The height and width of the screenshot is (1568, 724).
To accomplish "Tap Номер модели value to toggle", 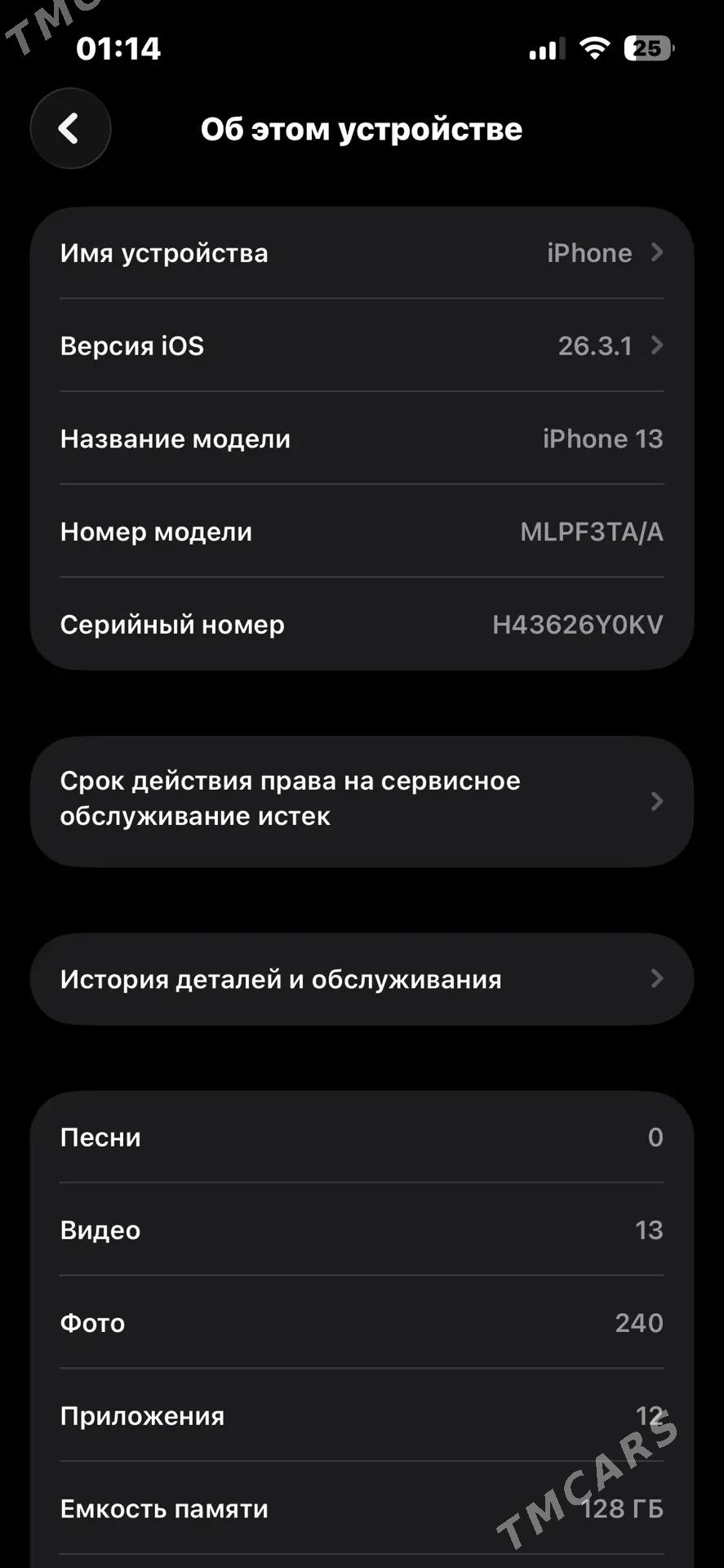I will 591,532.
